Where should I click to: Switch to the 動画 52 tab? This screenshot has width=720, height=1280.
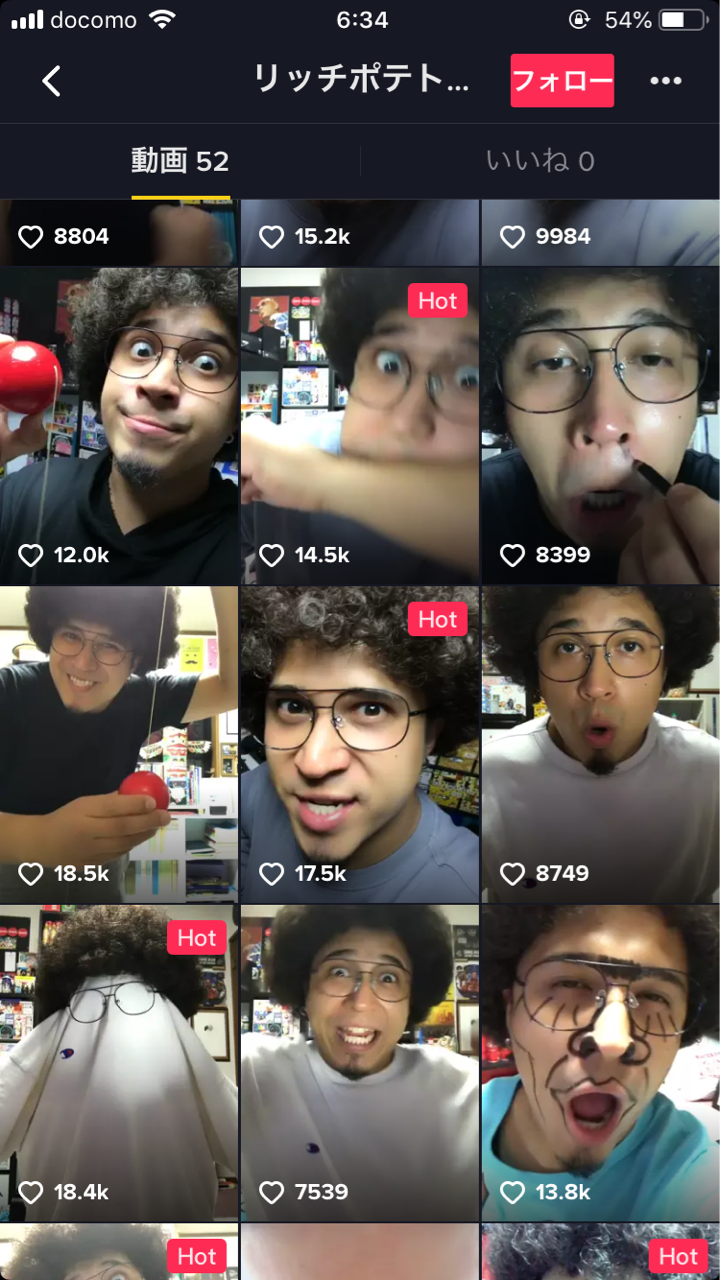click(x=180, y=161)
